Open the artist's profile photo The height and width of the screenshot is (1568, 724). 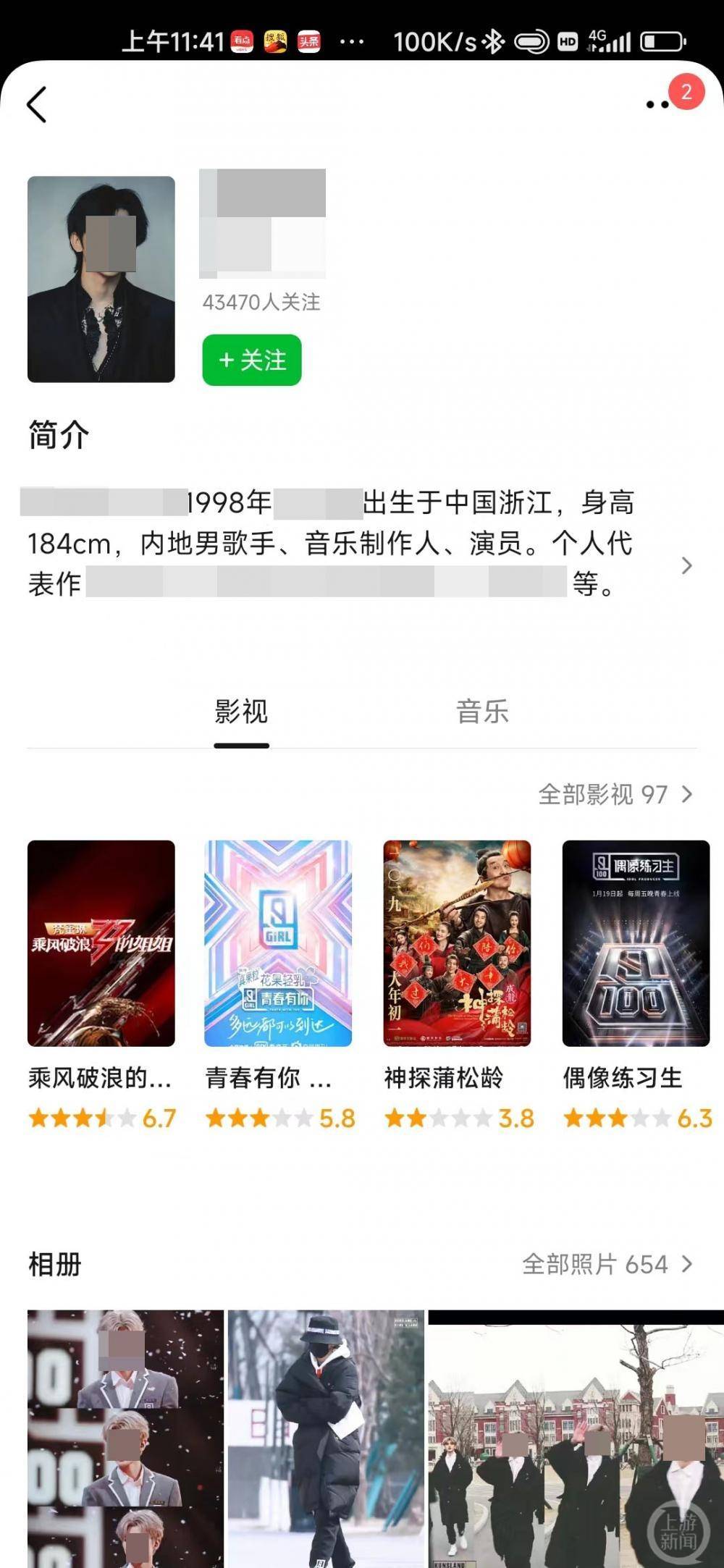point(101,279)
